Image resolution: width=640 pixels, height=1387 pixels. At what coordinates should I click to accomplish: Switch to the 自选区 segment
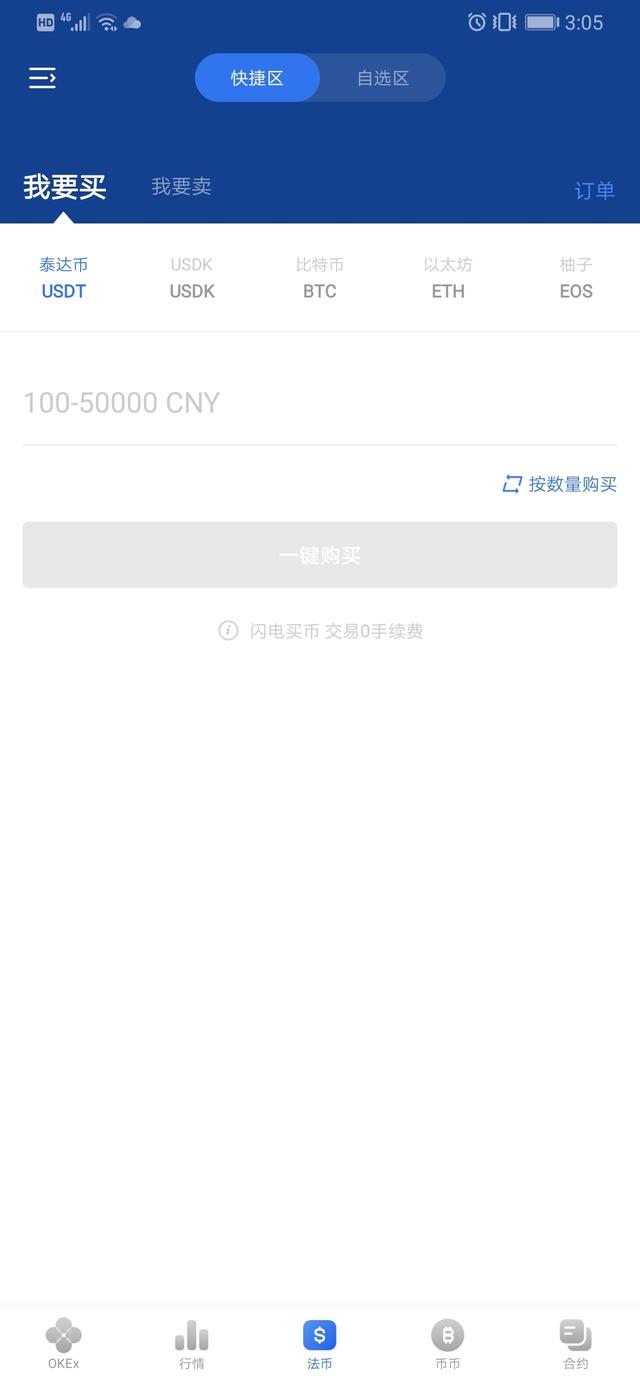(383, 78)
